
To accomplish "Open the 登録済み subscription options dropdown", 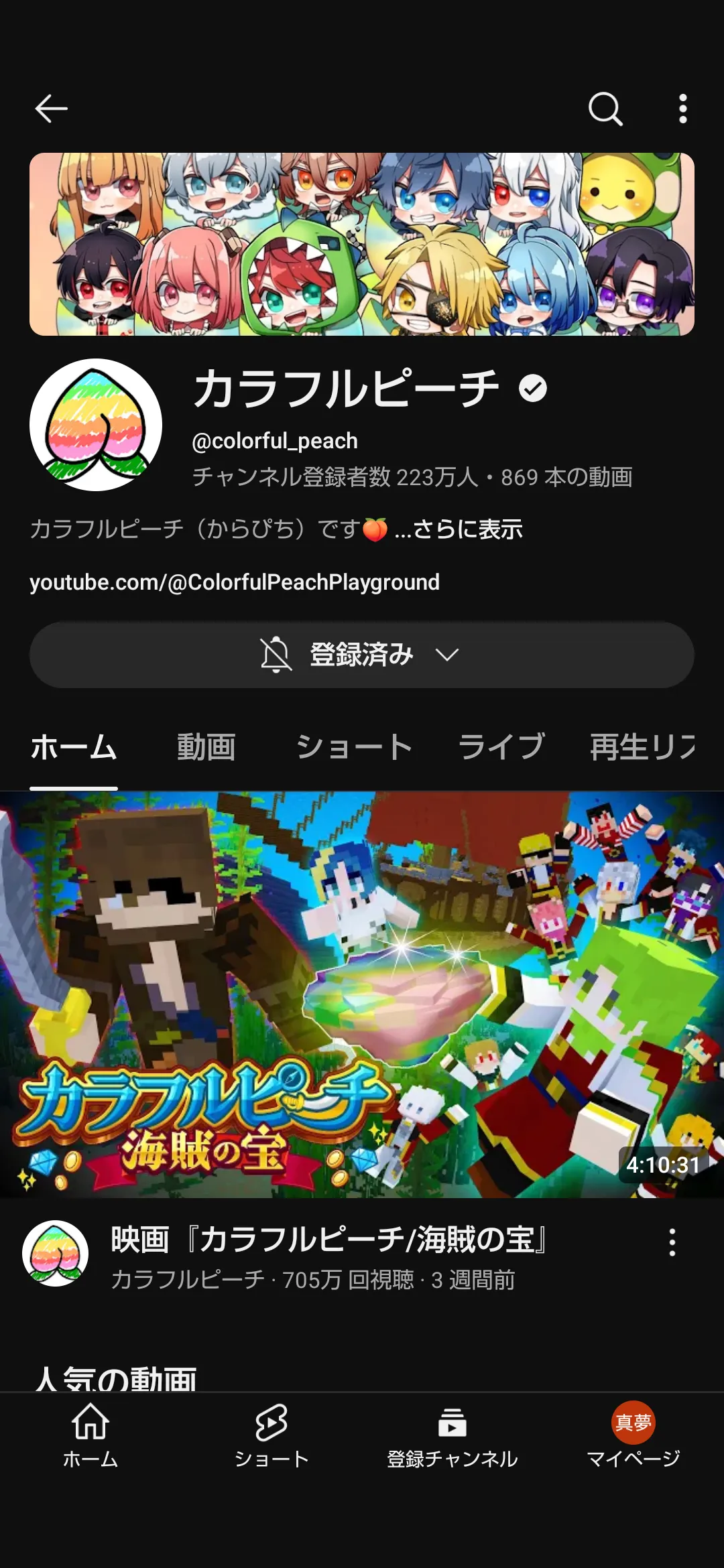I will coord(362,655).
